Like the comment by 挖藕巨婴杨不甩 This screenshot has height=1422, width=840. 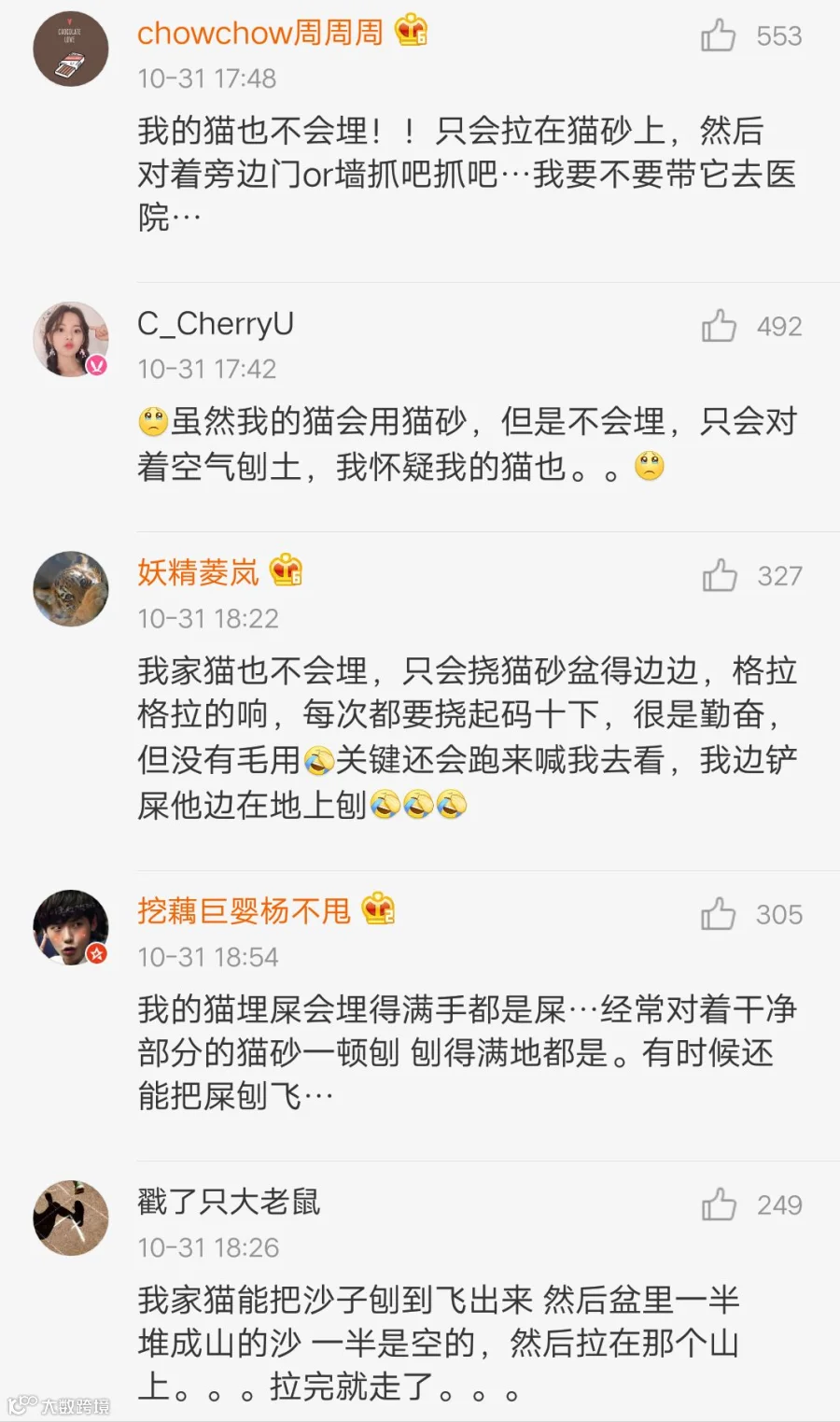[718, 914]
